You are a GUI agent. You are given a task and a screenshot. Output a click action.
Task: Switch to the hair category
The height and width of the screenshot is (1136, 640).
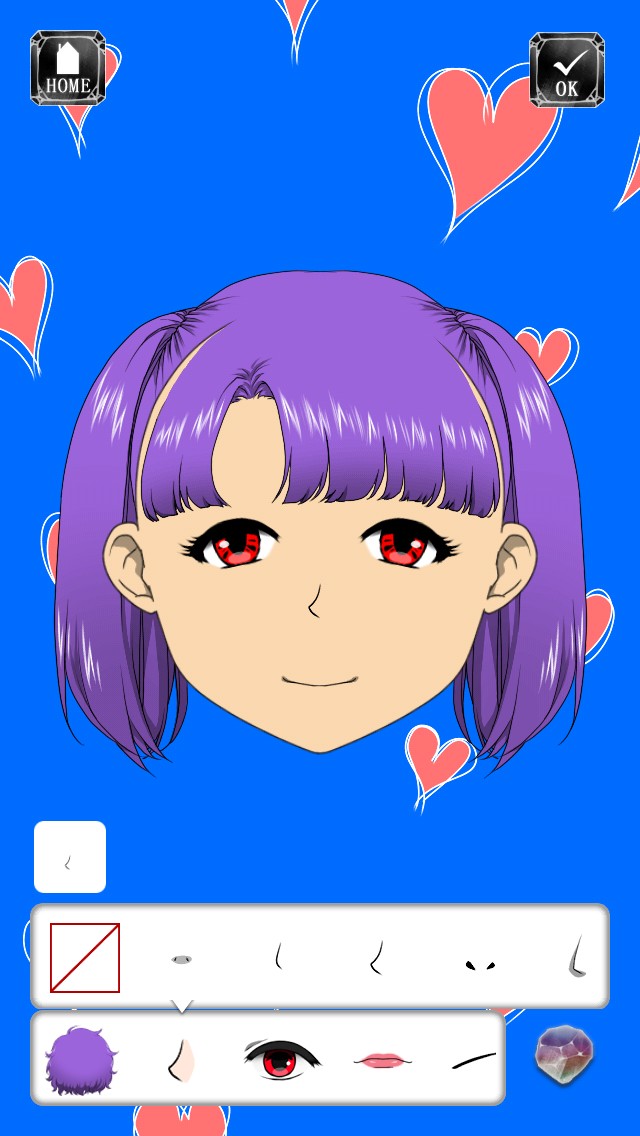80,1060
